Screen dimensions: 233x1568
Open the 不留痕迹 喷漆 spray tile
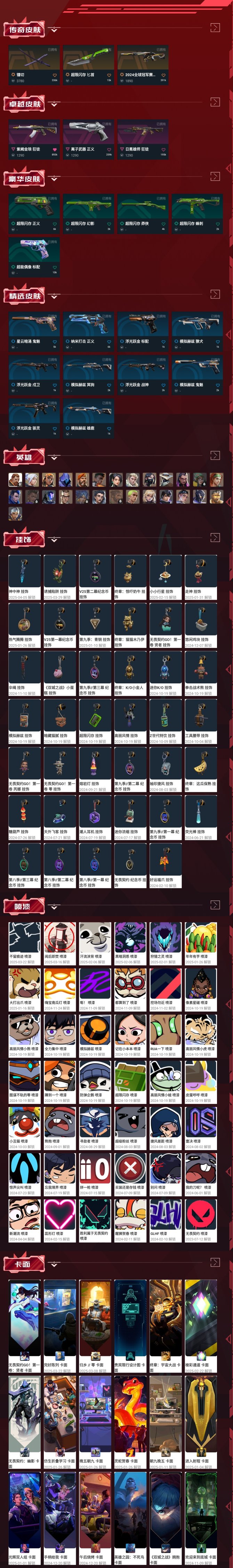point(24,943)
